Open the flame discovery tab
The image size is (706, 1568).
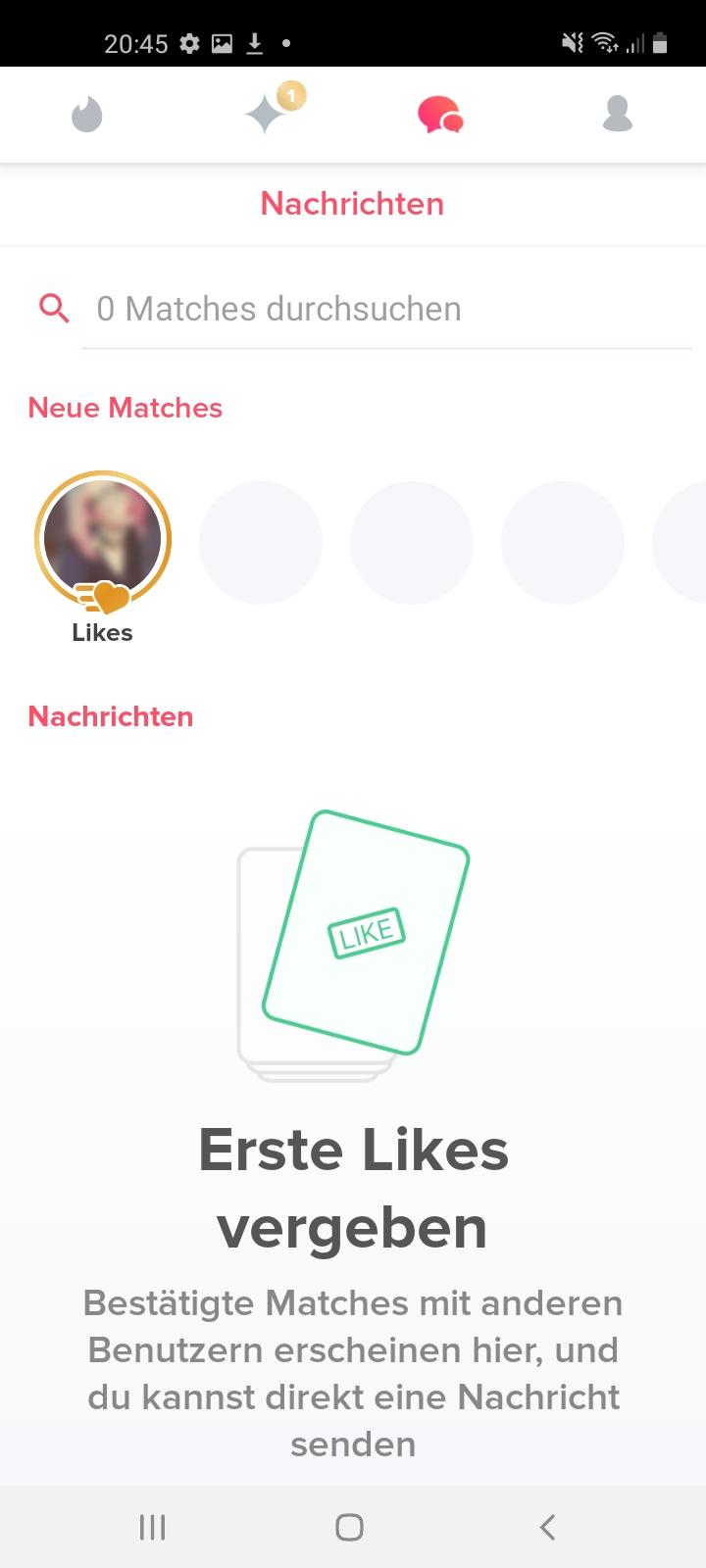87,115
